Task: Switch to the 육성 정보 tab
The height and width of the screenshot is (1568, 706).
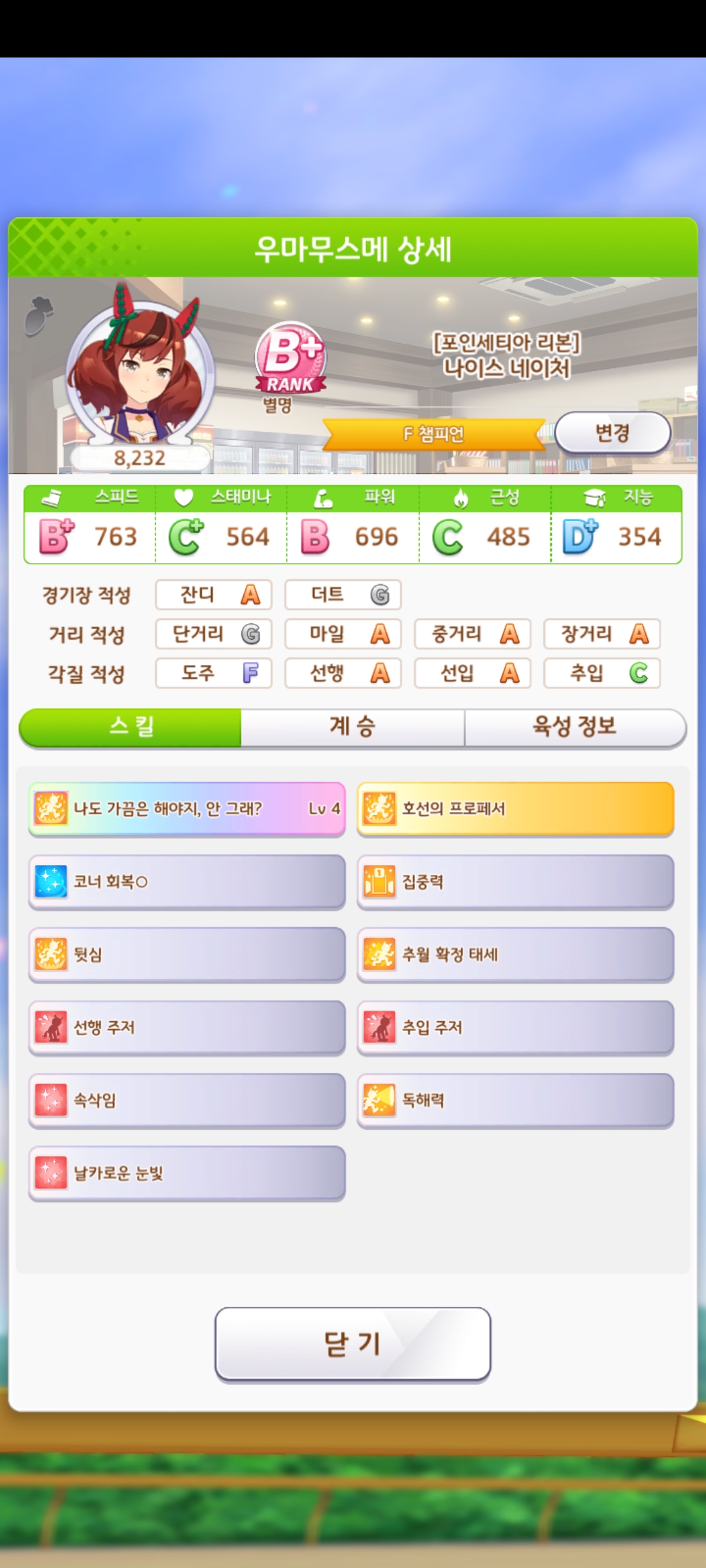Action: (x=575, y=727)
